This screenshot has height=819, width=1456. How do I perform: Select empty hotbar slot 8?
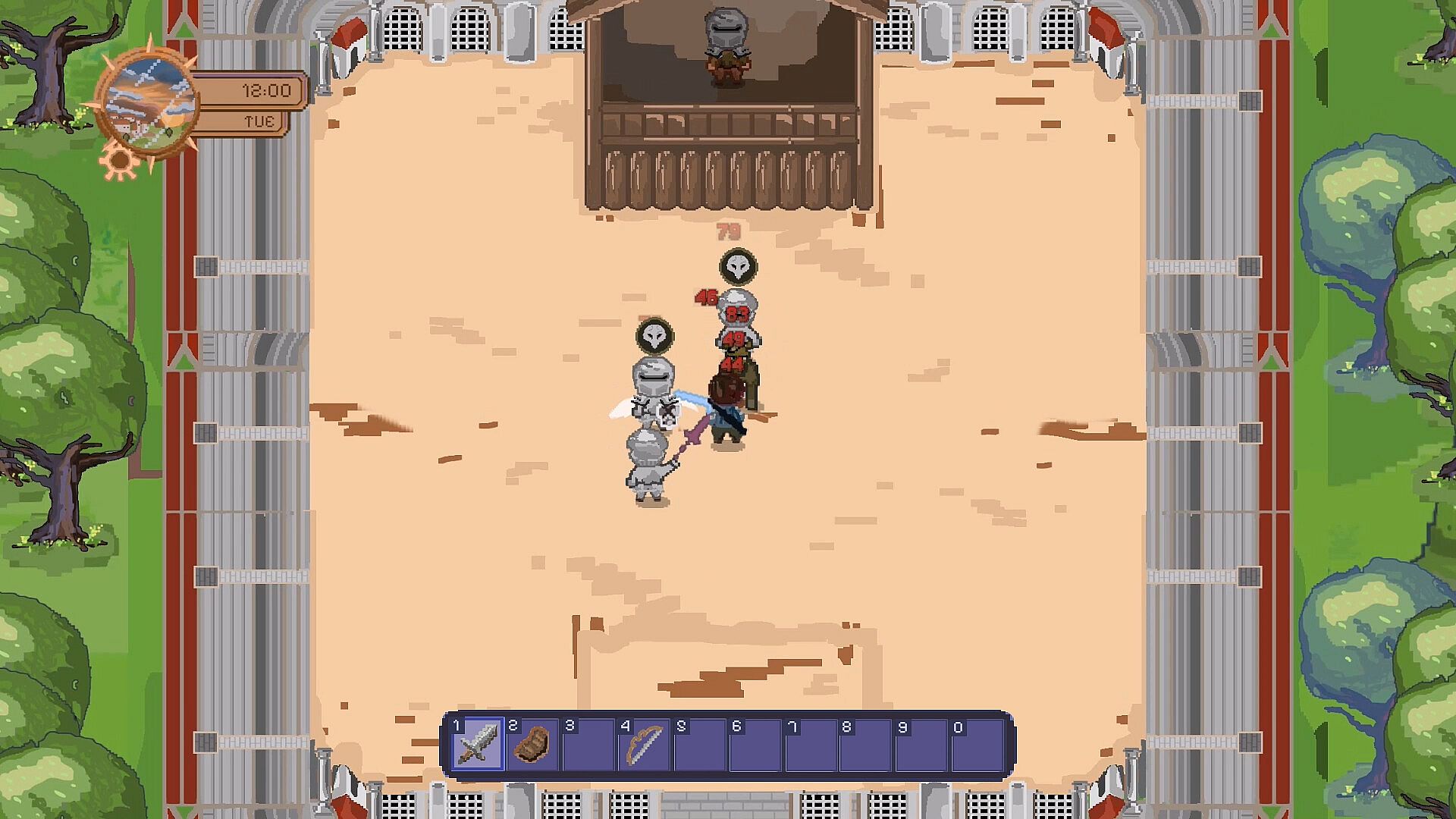coord(866,744)
